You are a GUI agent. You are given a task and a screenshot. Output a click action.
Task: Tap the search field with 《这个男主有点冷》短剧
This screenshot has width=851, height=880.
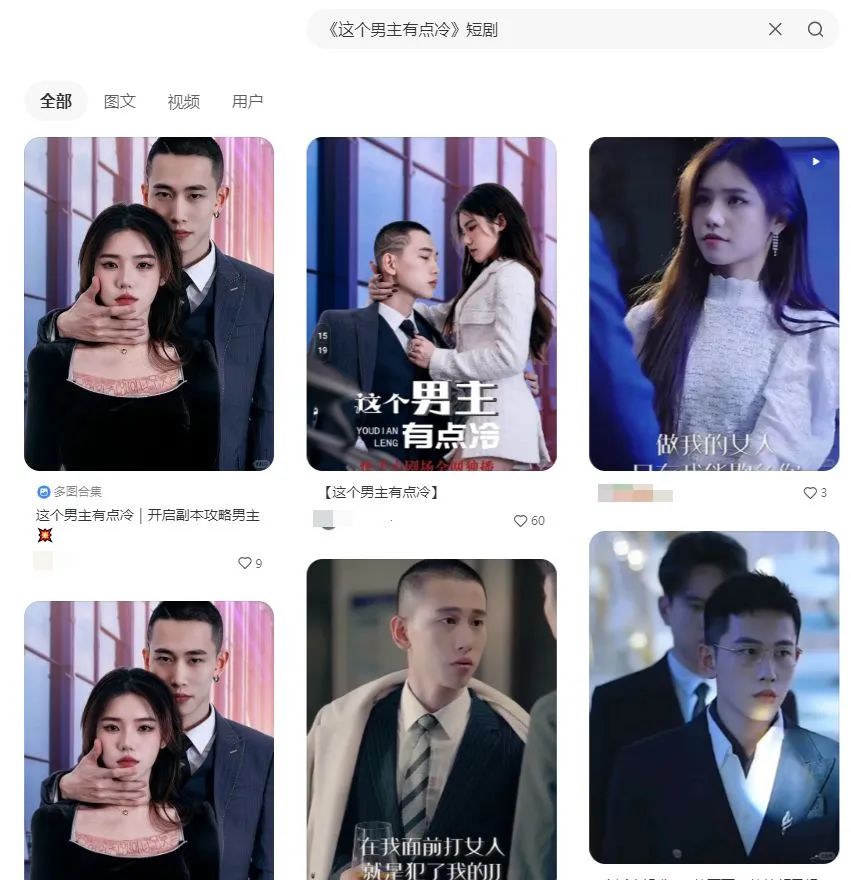[x=540, y=30]
